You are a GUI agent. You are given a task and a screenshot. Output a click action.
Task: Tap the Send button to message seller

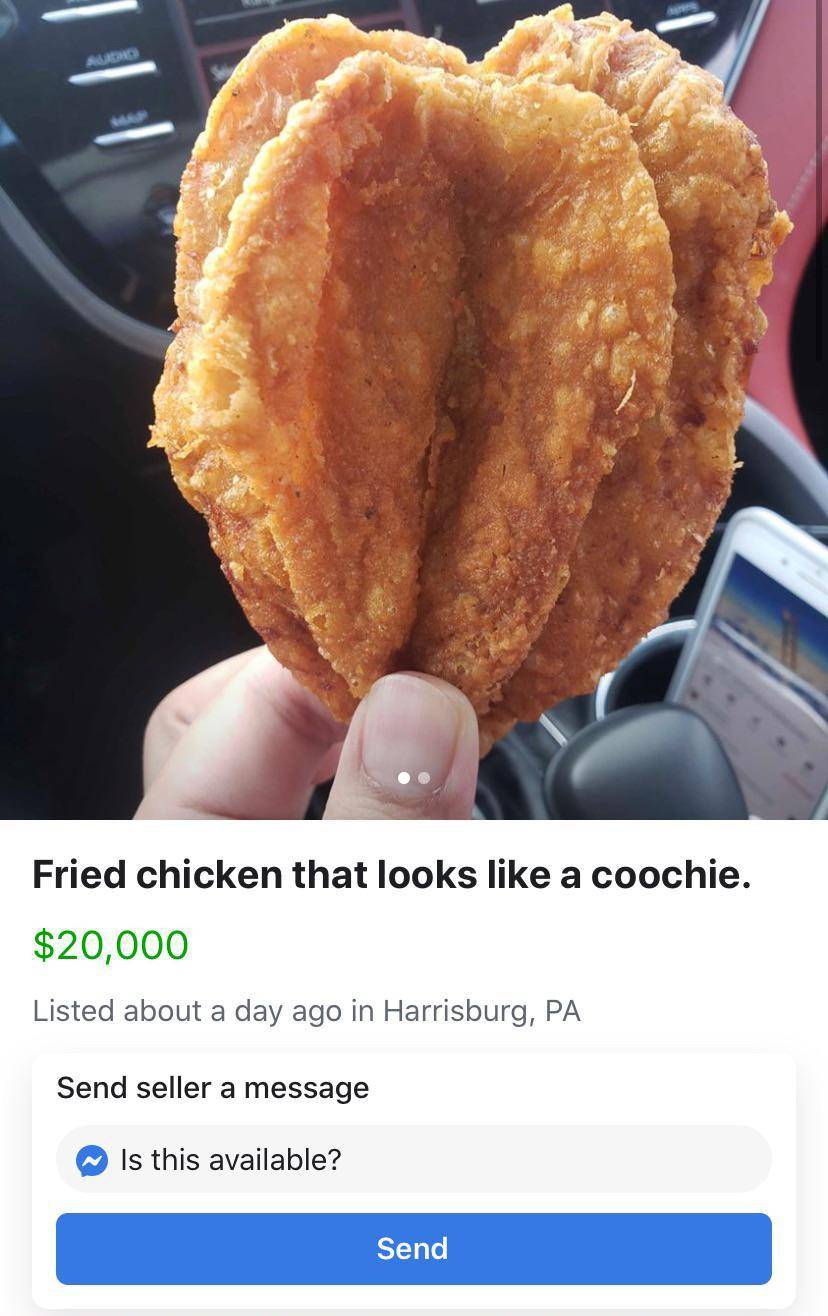pyautogui.click(x=413, y=1248)
